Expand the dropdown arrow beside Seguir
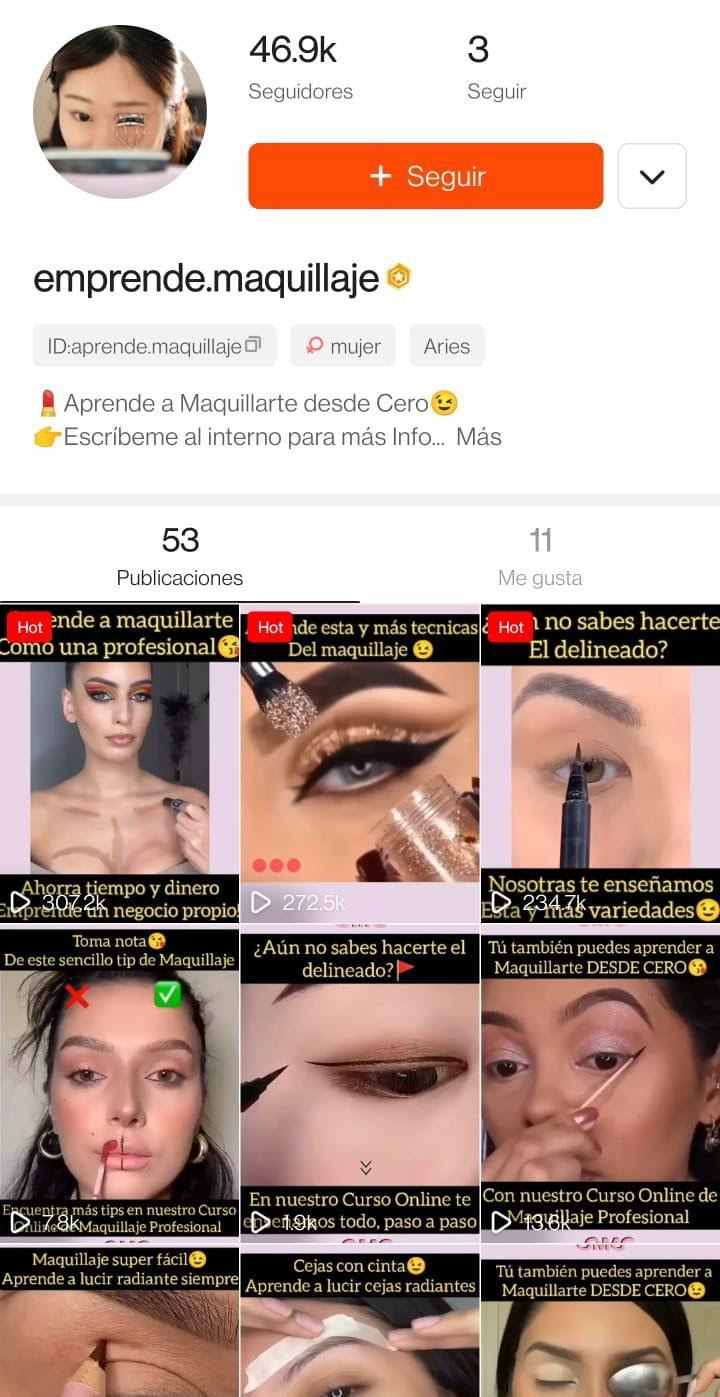This screenshot has width=720, height=1397. coord(651,176)
